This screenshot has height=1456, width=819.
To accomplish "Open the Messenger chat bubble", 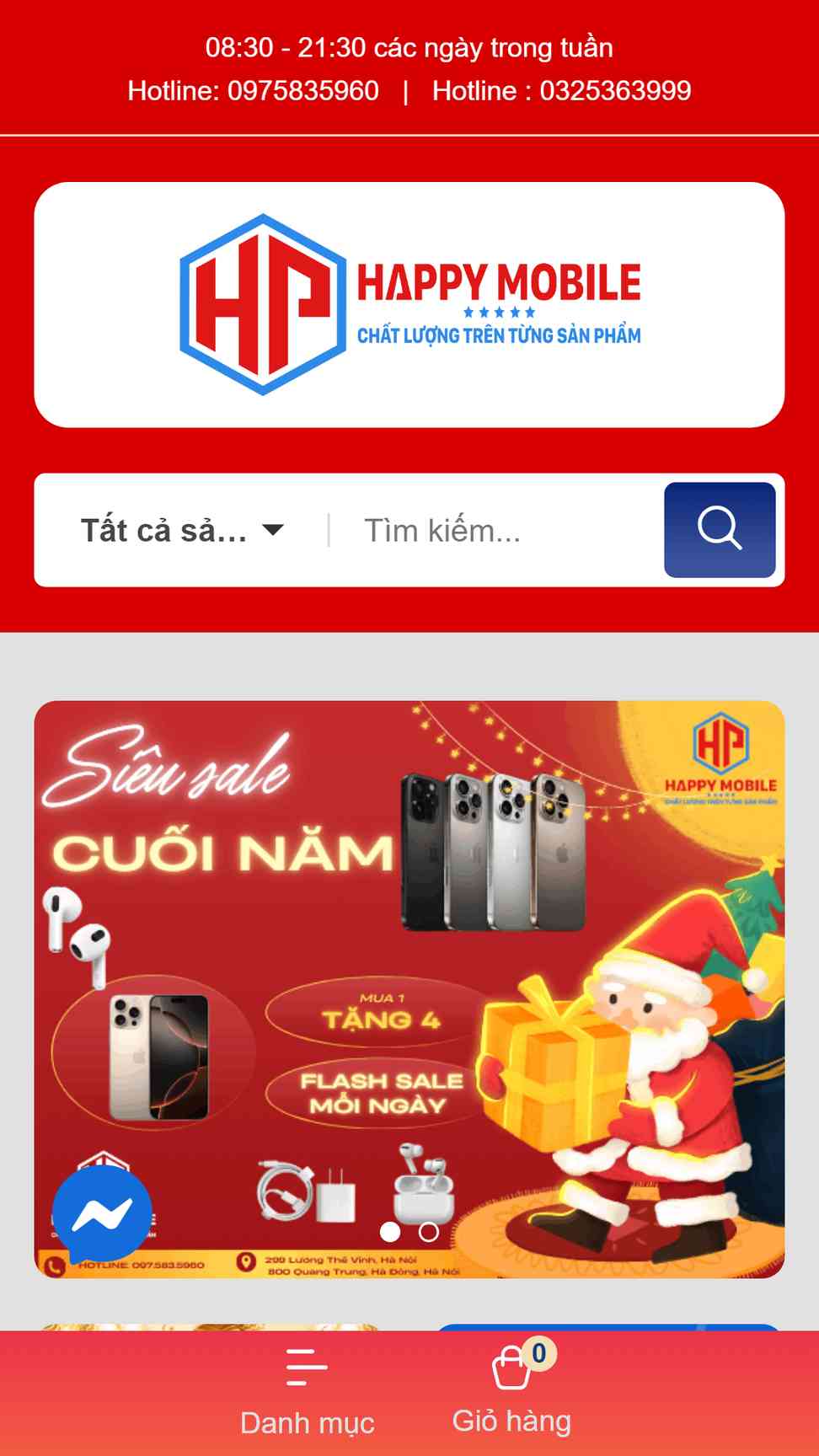I will (102, 1214).
